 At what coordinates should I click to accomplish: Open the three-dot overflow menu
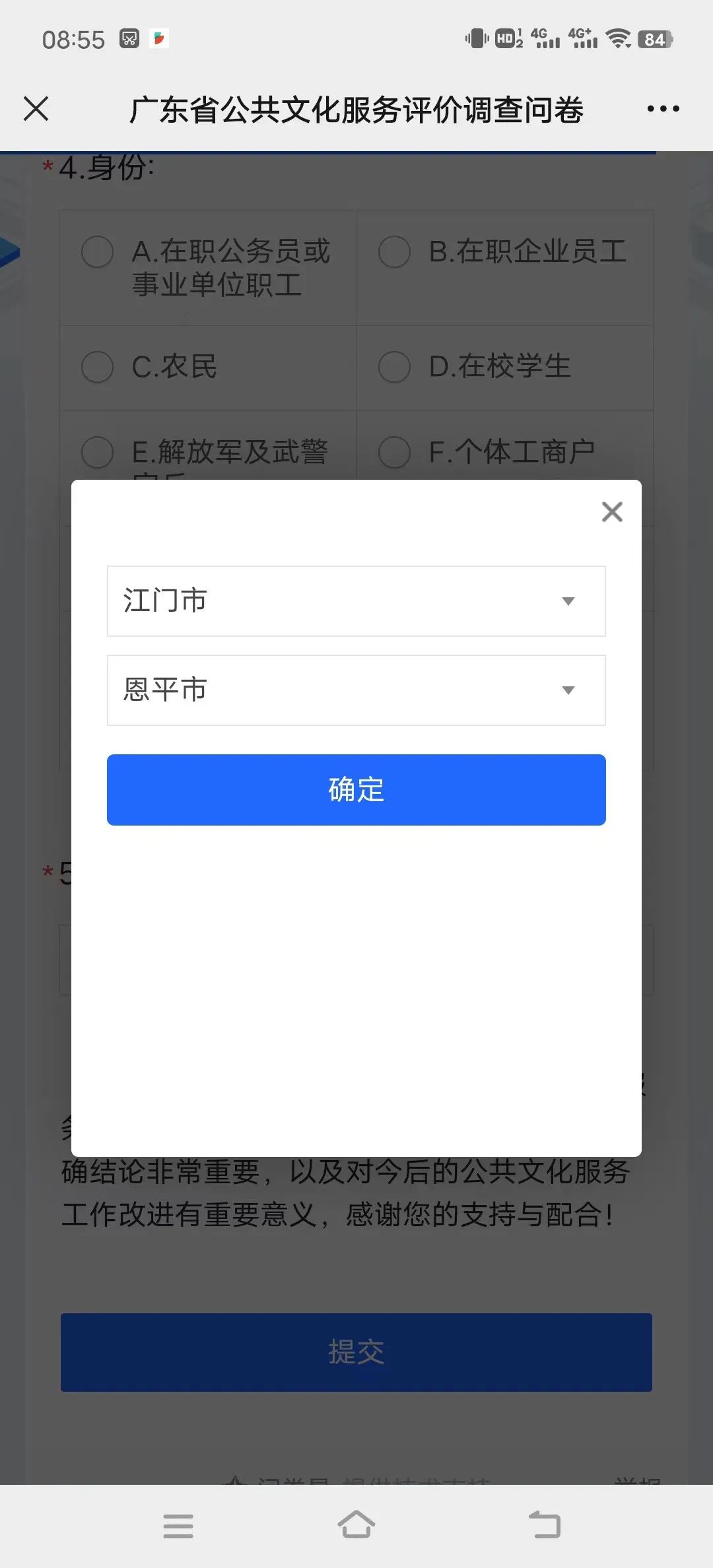(x=663, y=109)
